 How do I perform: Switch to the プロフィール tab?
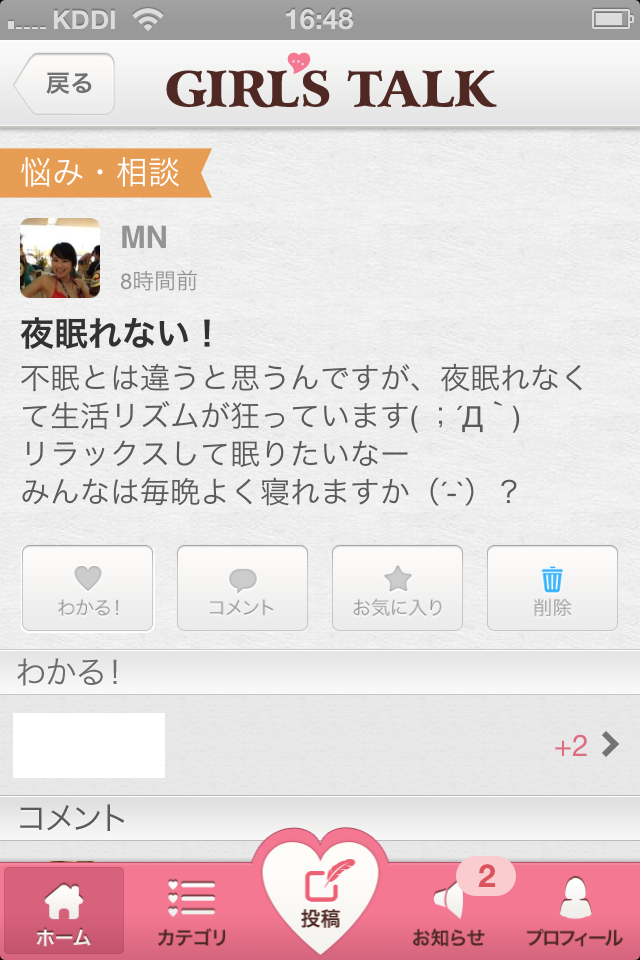(x=574, y=910)
